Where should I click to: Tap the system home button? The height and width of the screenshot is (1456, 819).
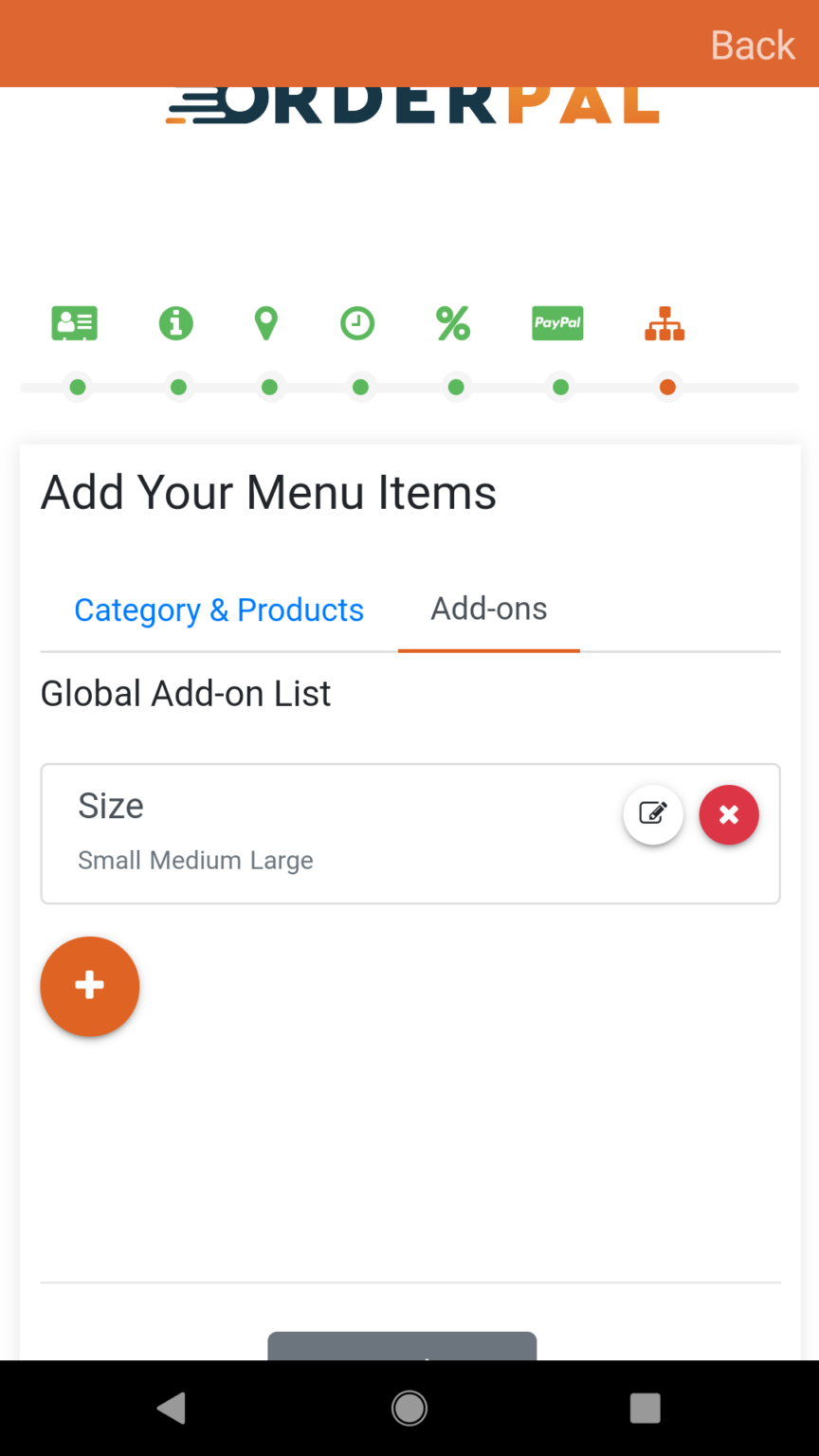point(409,1408)
